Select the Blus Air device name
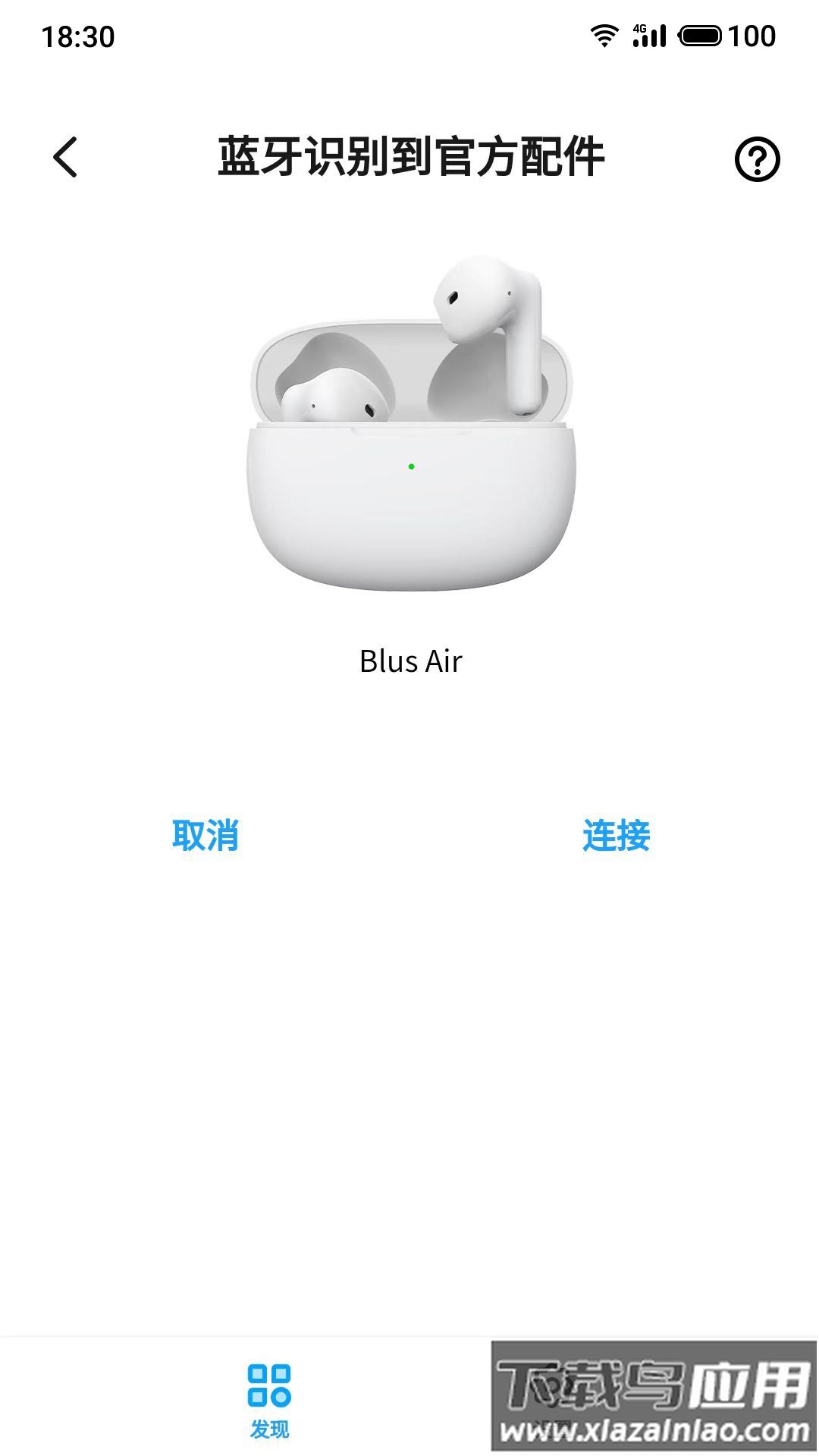 coord(410,661)
